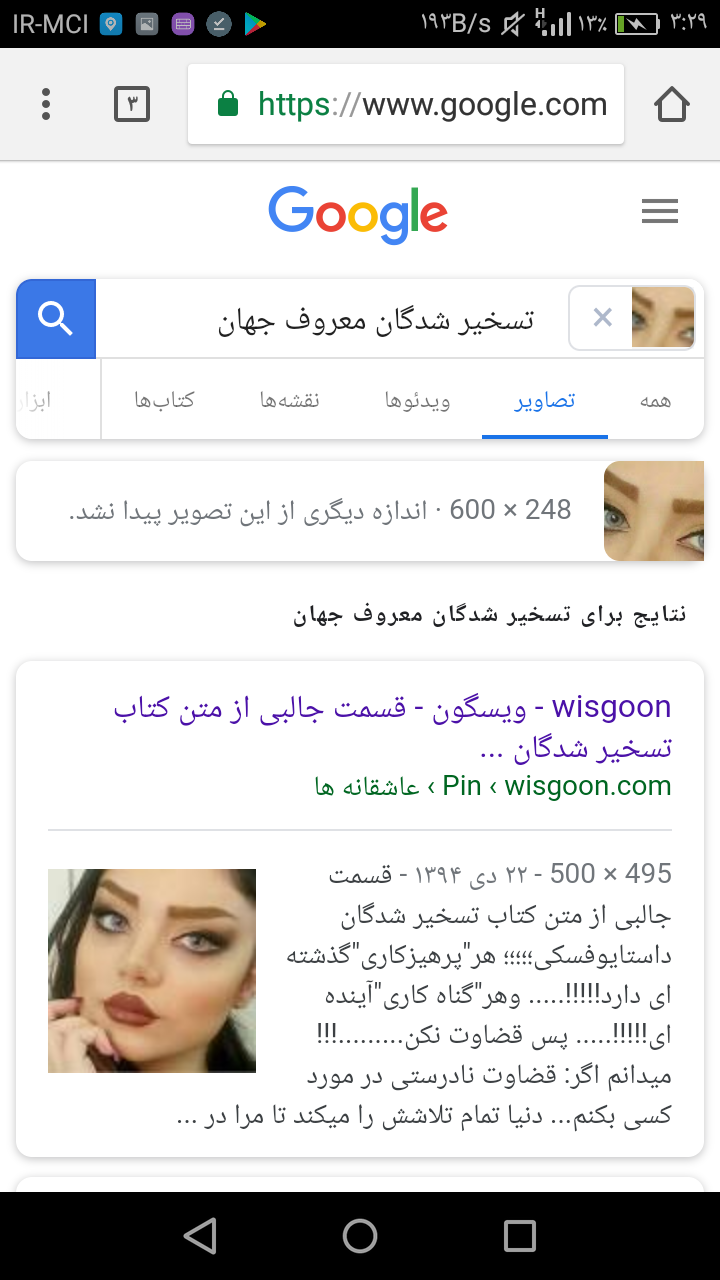Image resolution: width=720 pixels, height=1280 pixels.
Task: Open Google's hamburger menu
Action: click(x=659, y=211)
